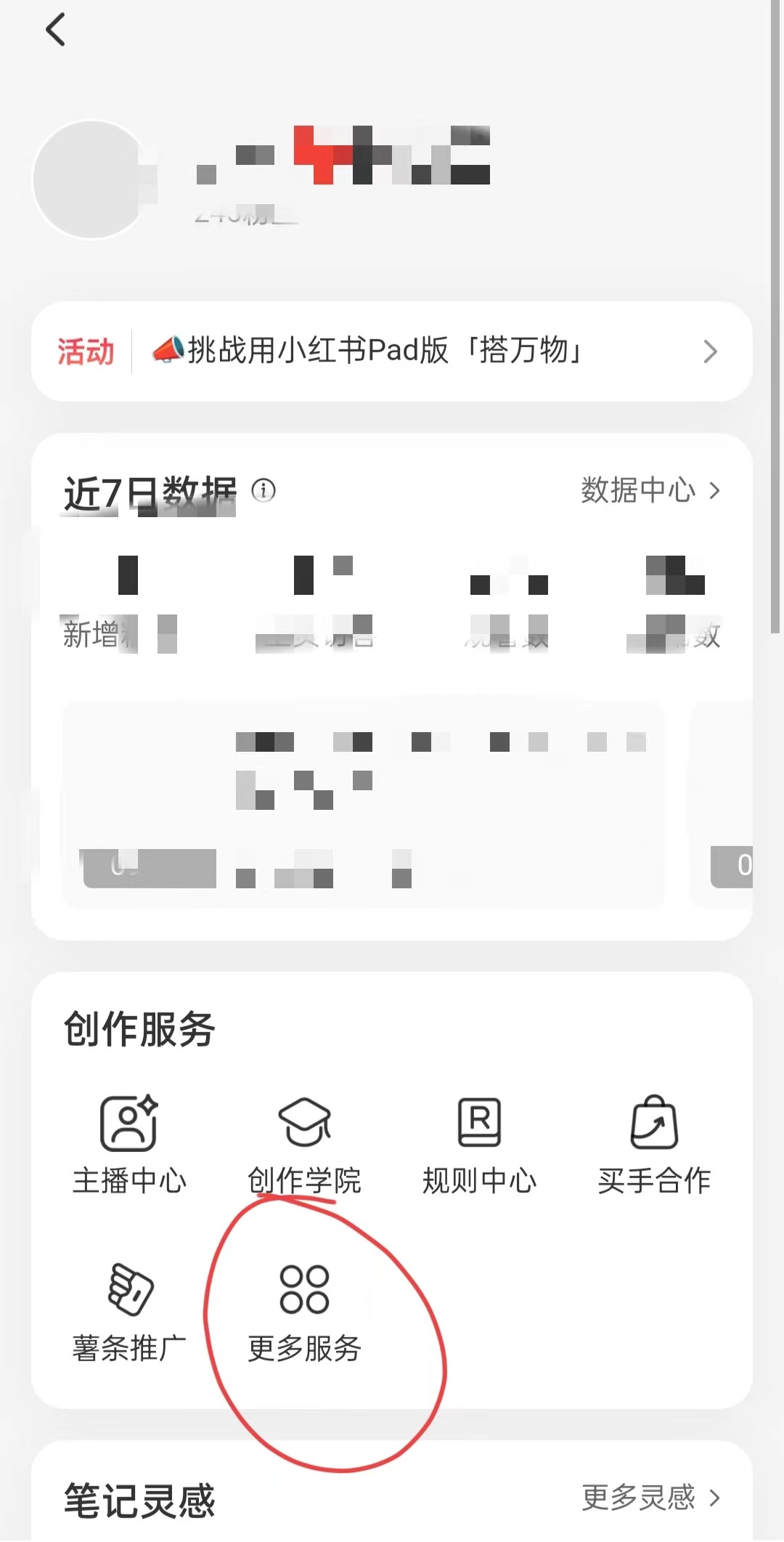
Task: Go back using the top arrow
Action: [56, 30]
